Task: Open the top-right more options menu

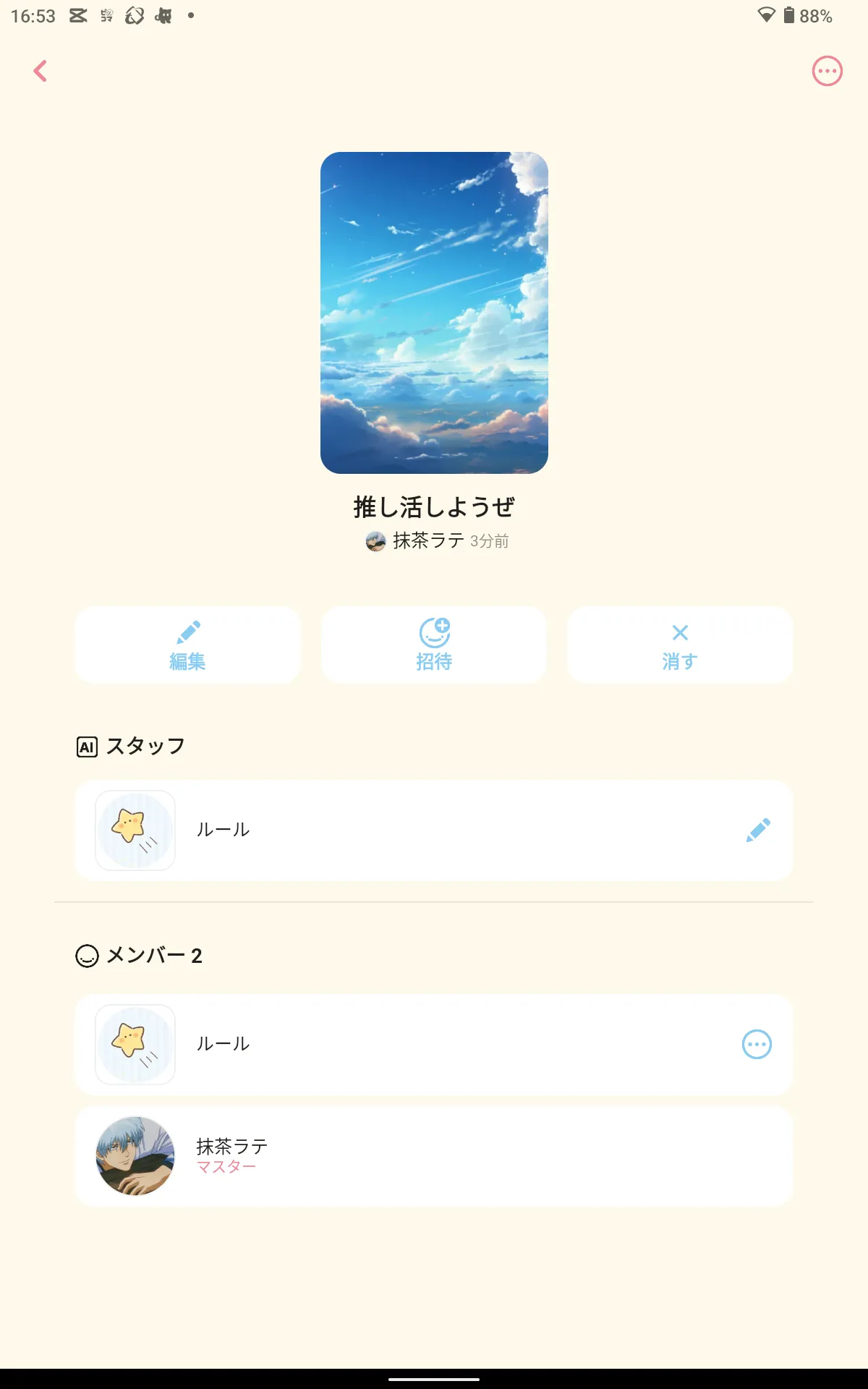Action: click(x=827, y=71)
